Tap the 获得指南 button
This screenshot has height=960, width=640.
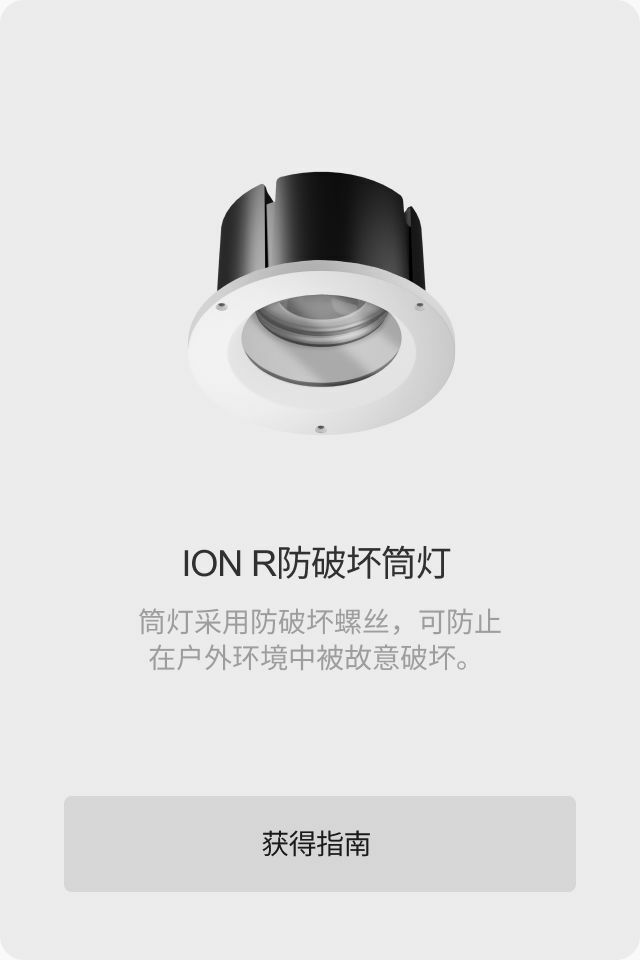[x=319, y=843]
